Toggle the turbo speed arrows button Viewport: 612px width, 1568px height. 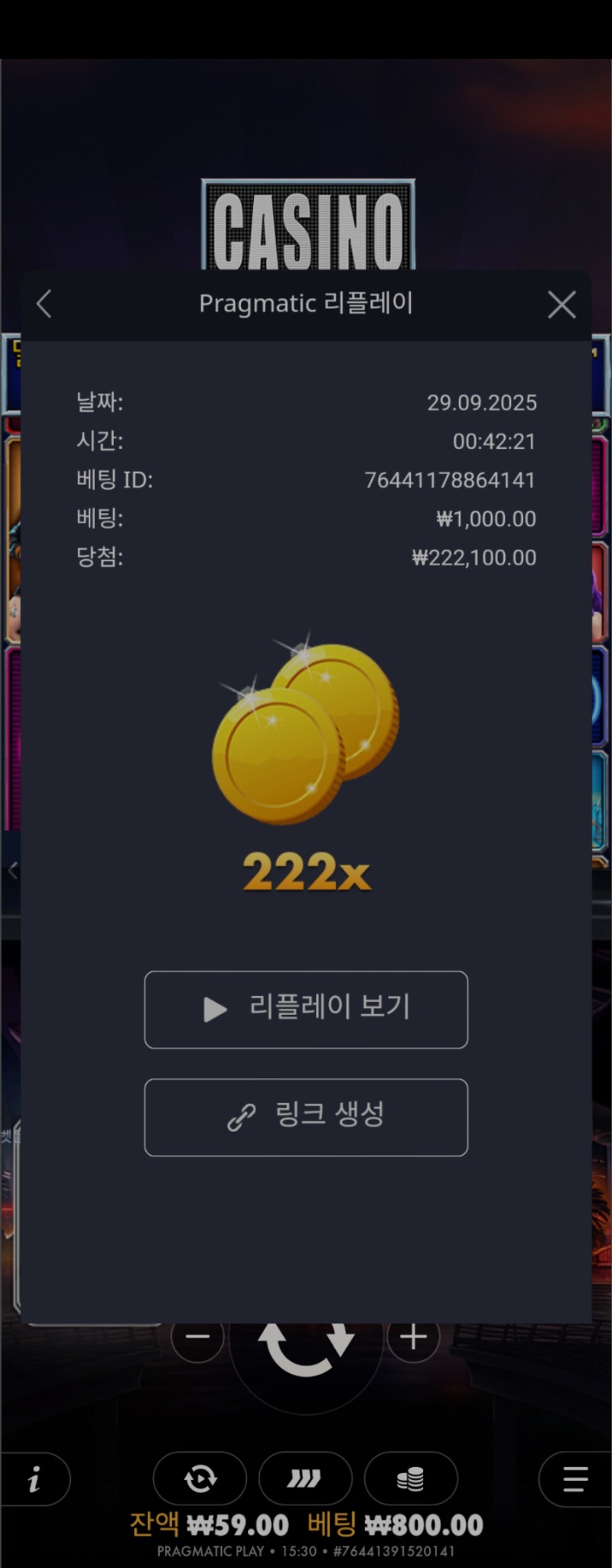304,1479
